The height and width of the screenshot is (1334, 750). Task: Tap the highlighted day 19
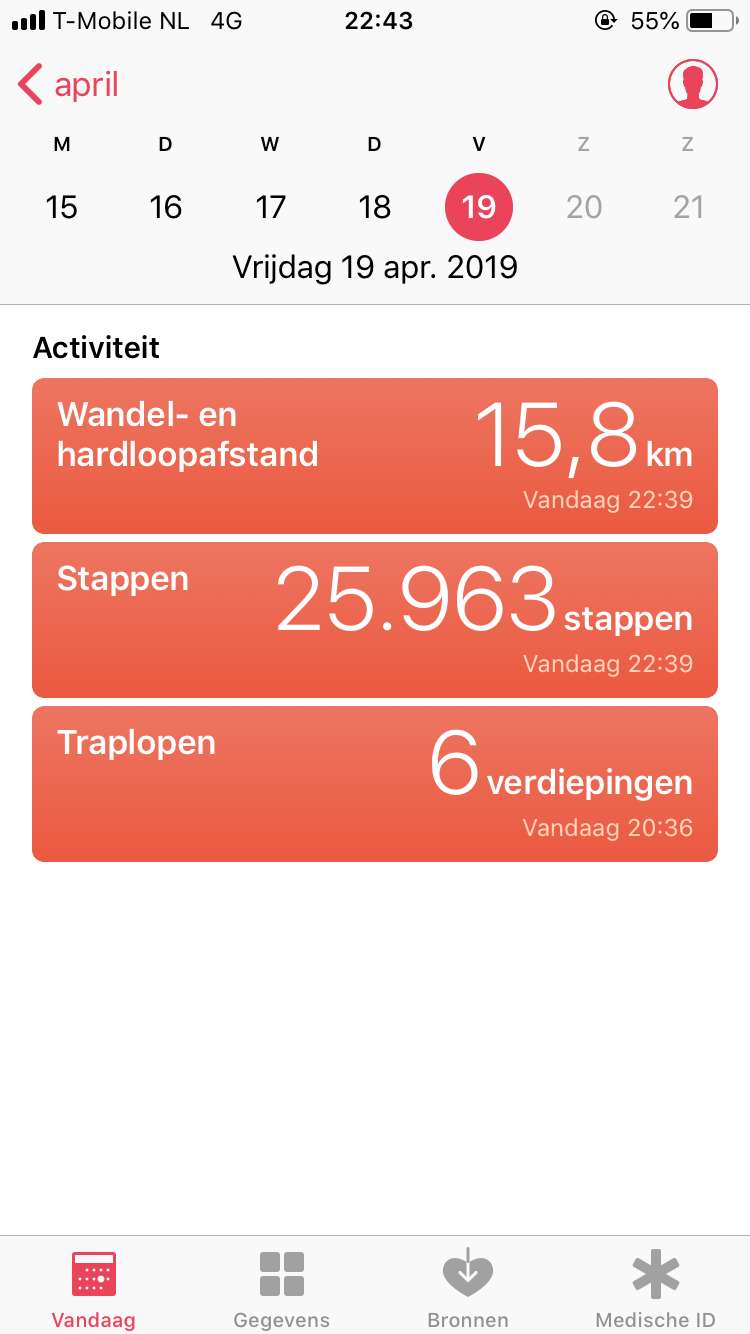pyautogui.click(x=479, y=207)
